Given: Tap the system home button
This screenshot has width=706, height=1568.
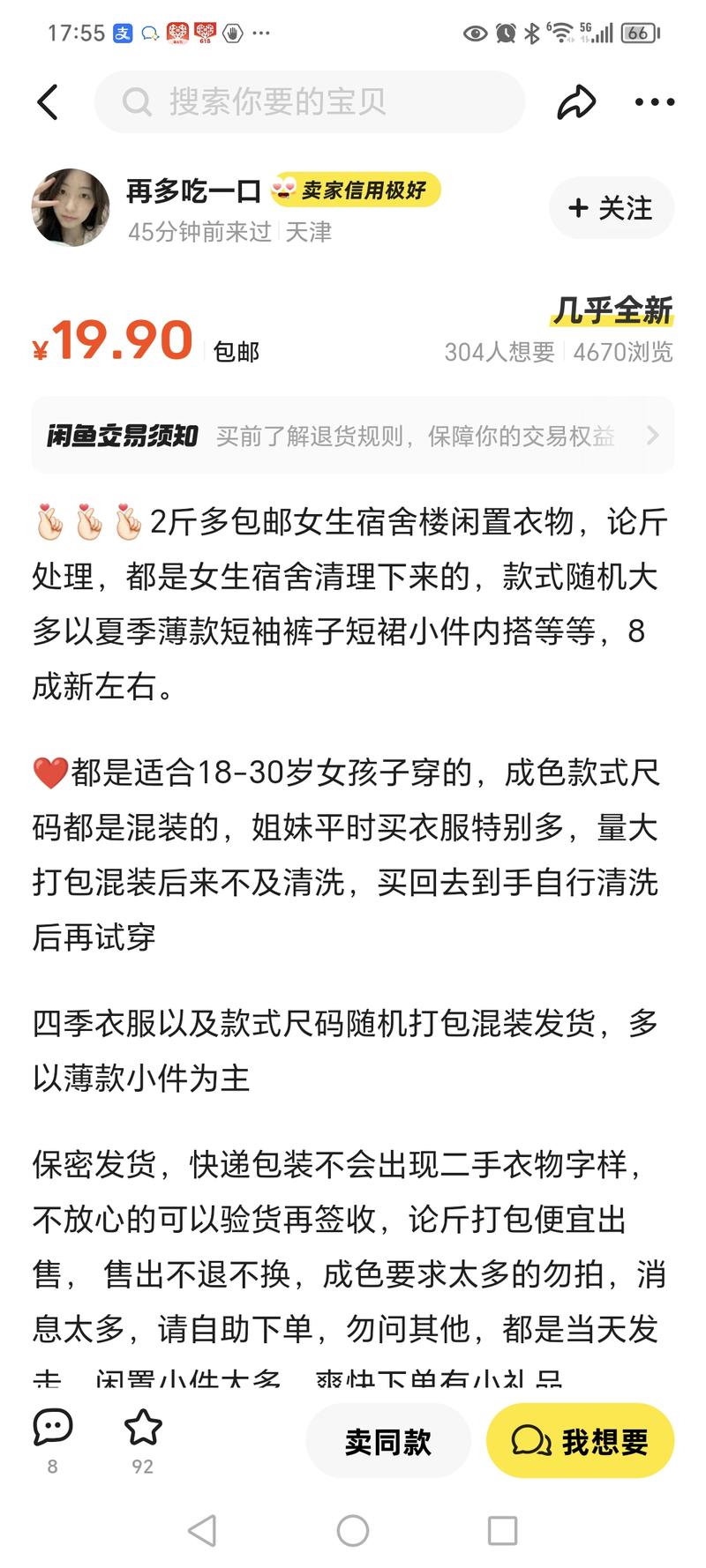Looking at the screenshot, I should 353,1531.
